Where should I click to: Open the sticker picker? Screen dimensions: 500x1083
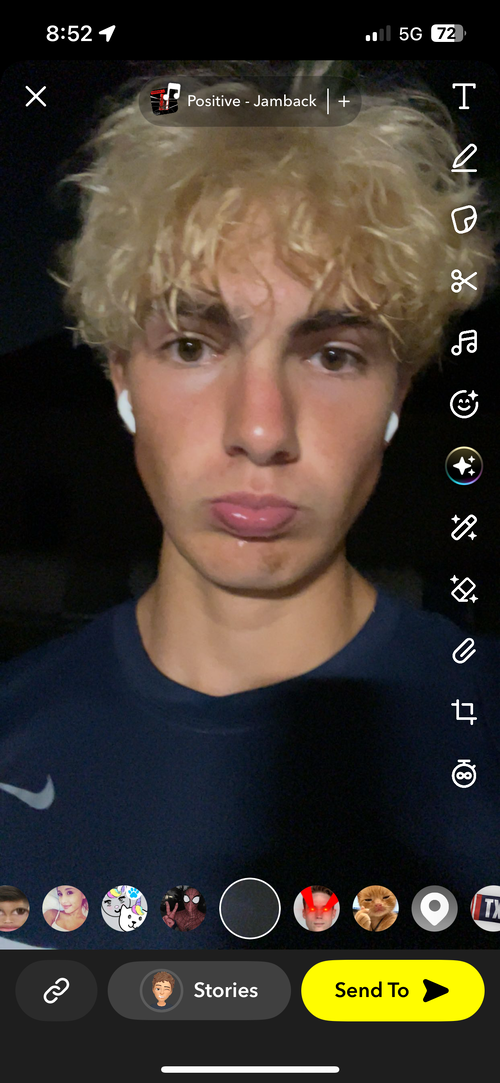(464, 220)
